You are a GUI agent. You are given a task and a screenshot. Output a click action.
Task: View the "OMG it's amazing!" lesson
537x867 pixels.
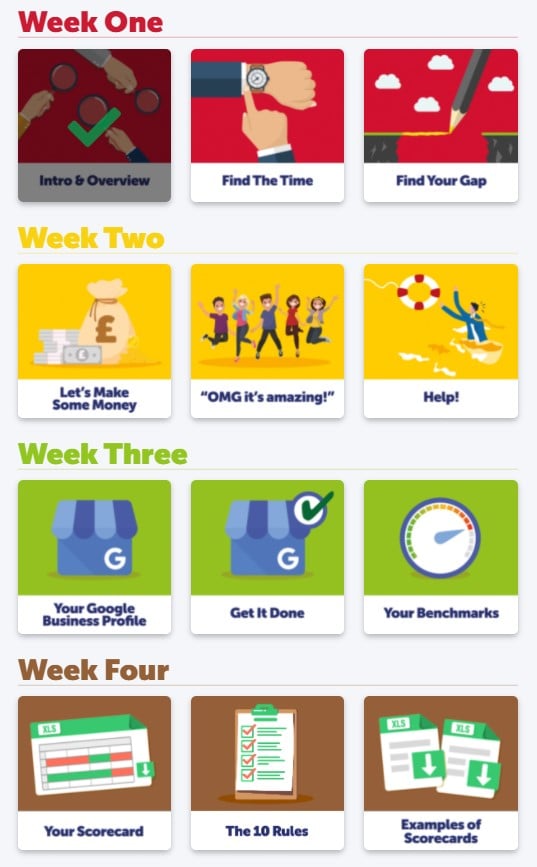pos(267,341)
